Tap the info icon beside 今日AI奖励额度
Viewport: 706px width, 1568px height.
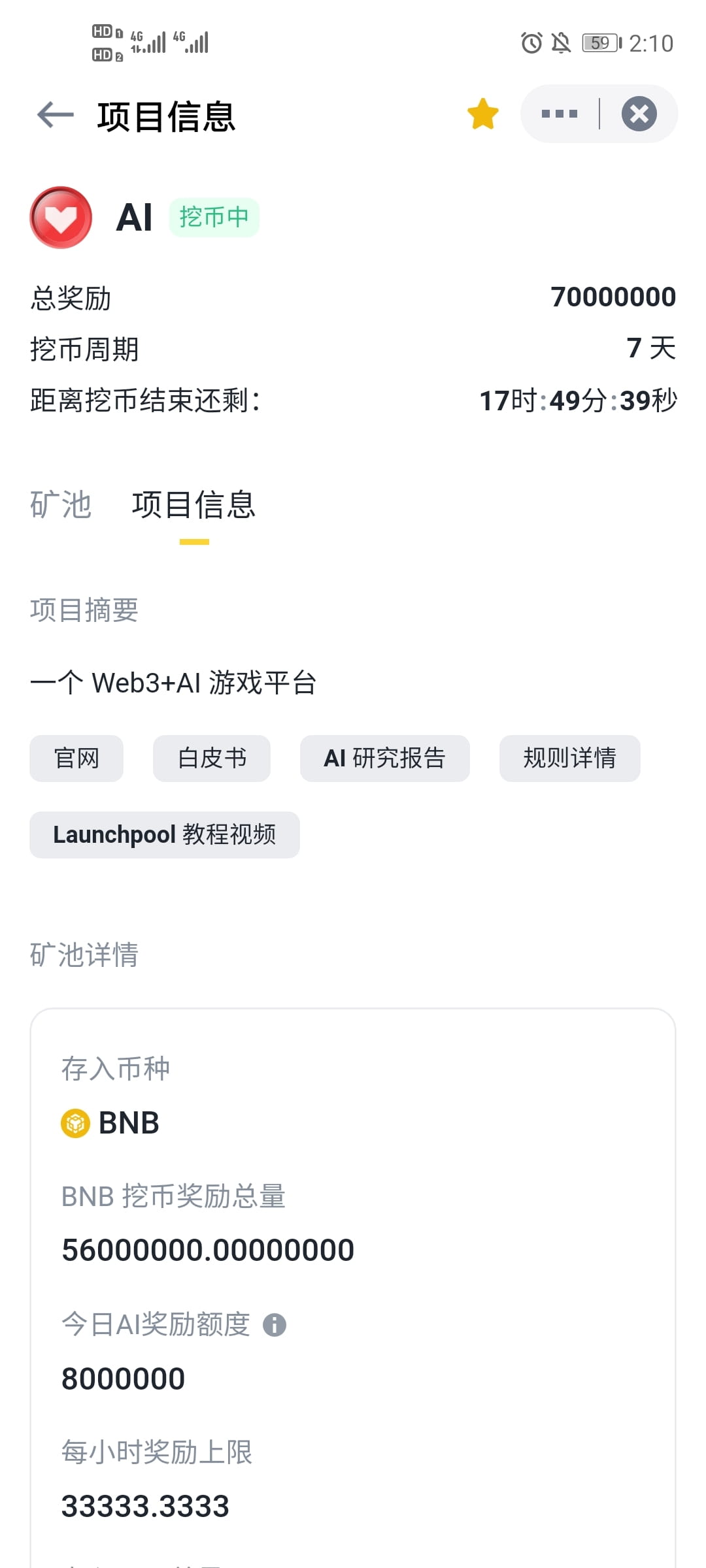275,1324
